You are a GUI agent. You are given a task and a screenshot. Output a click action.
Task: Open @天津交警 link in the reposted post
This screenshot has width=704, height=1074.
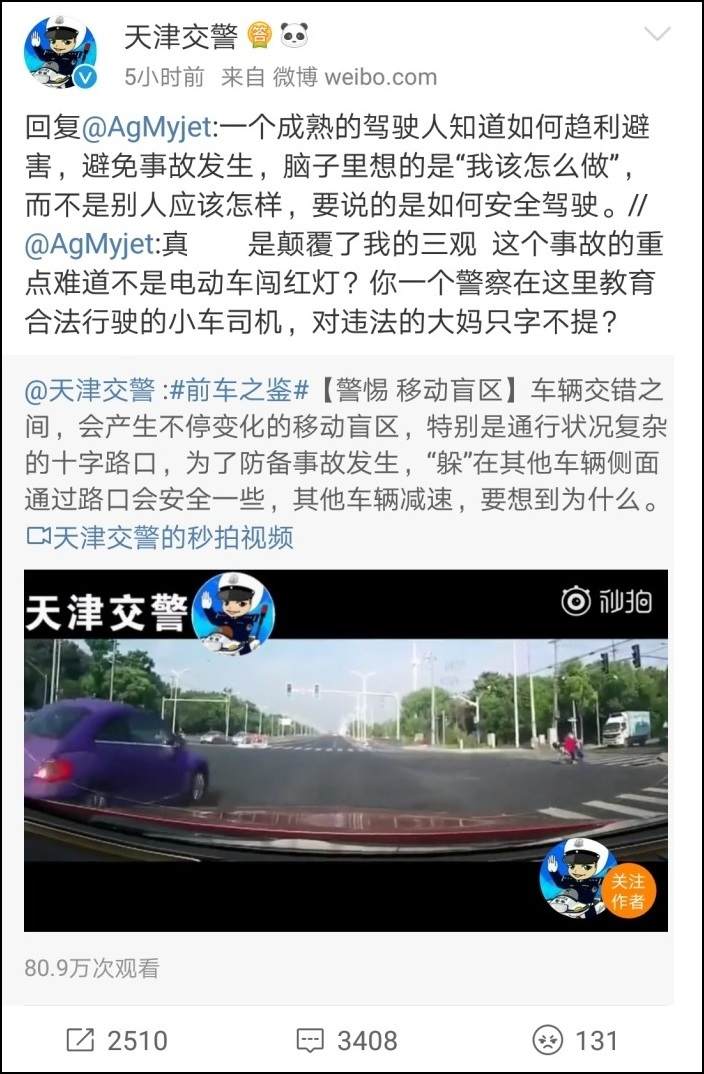(x=90, y=387)
